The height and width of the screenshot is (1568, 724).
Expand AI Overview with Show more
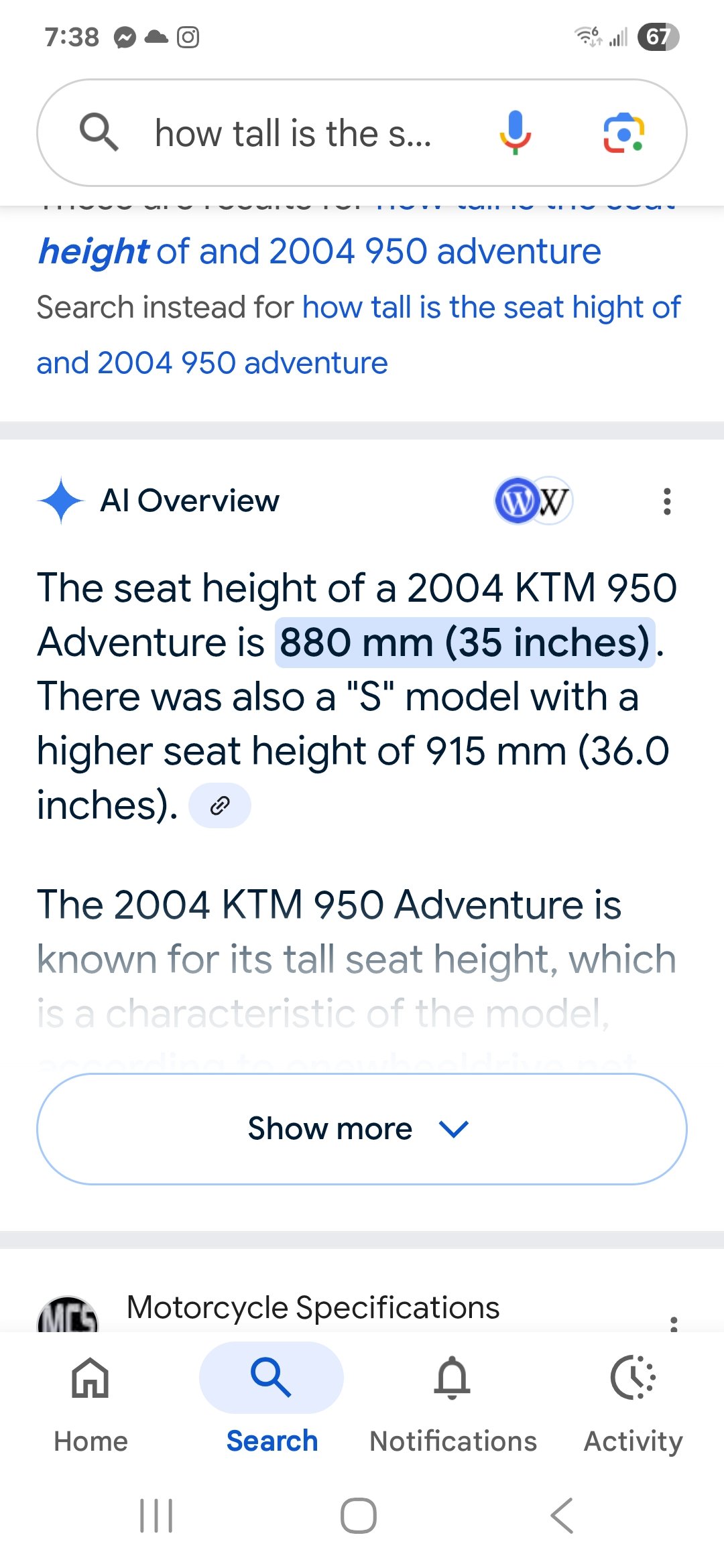pyautogui.click(x=362, y=1129)
